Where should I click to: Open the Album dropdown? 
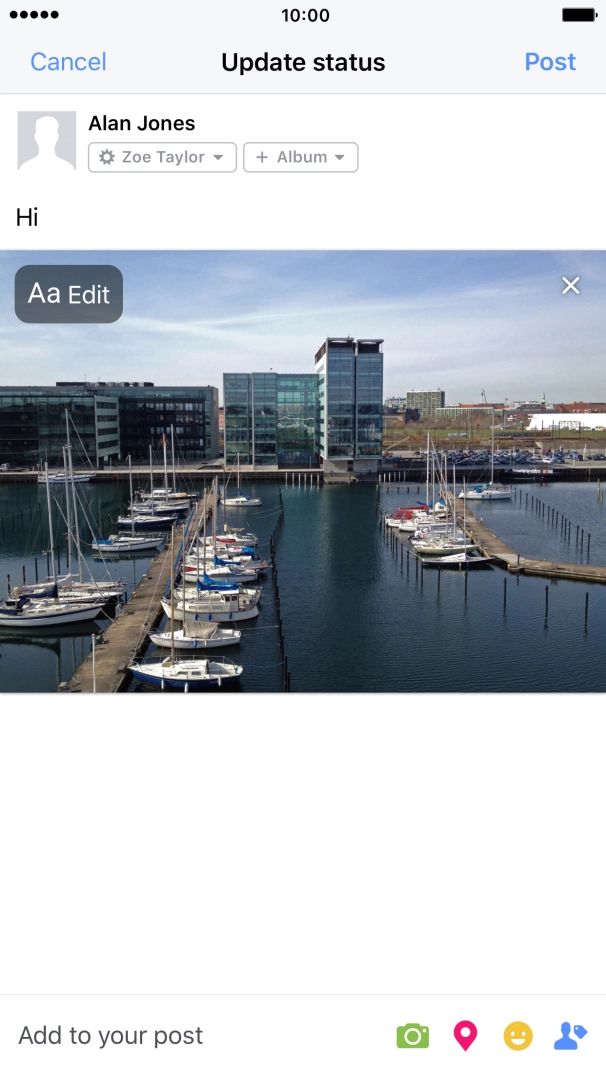pyautogui.click(x=300, y=157)
